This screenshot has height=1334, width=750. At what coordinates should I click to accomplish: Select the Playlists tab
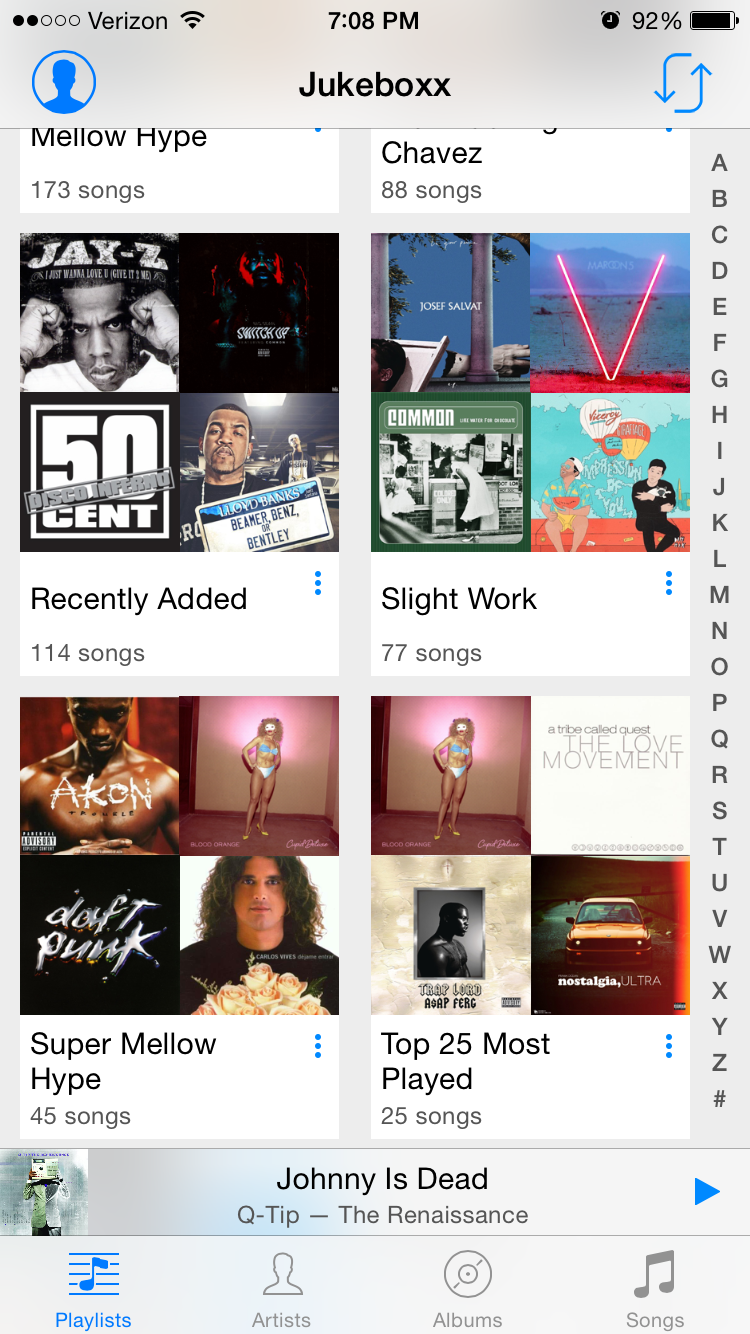93,1289
